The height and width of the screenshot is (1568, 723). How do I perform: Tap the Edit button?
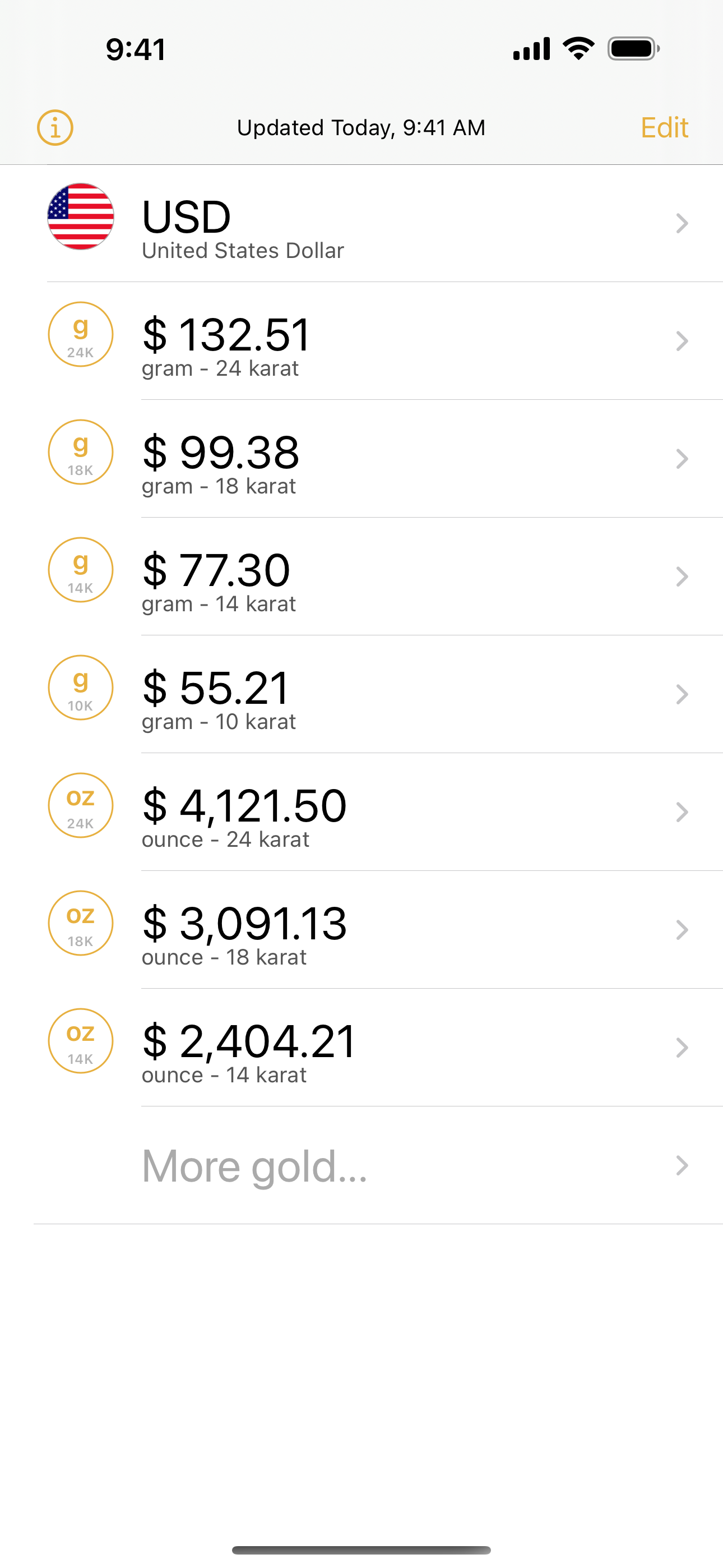(x=664, y=128)
